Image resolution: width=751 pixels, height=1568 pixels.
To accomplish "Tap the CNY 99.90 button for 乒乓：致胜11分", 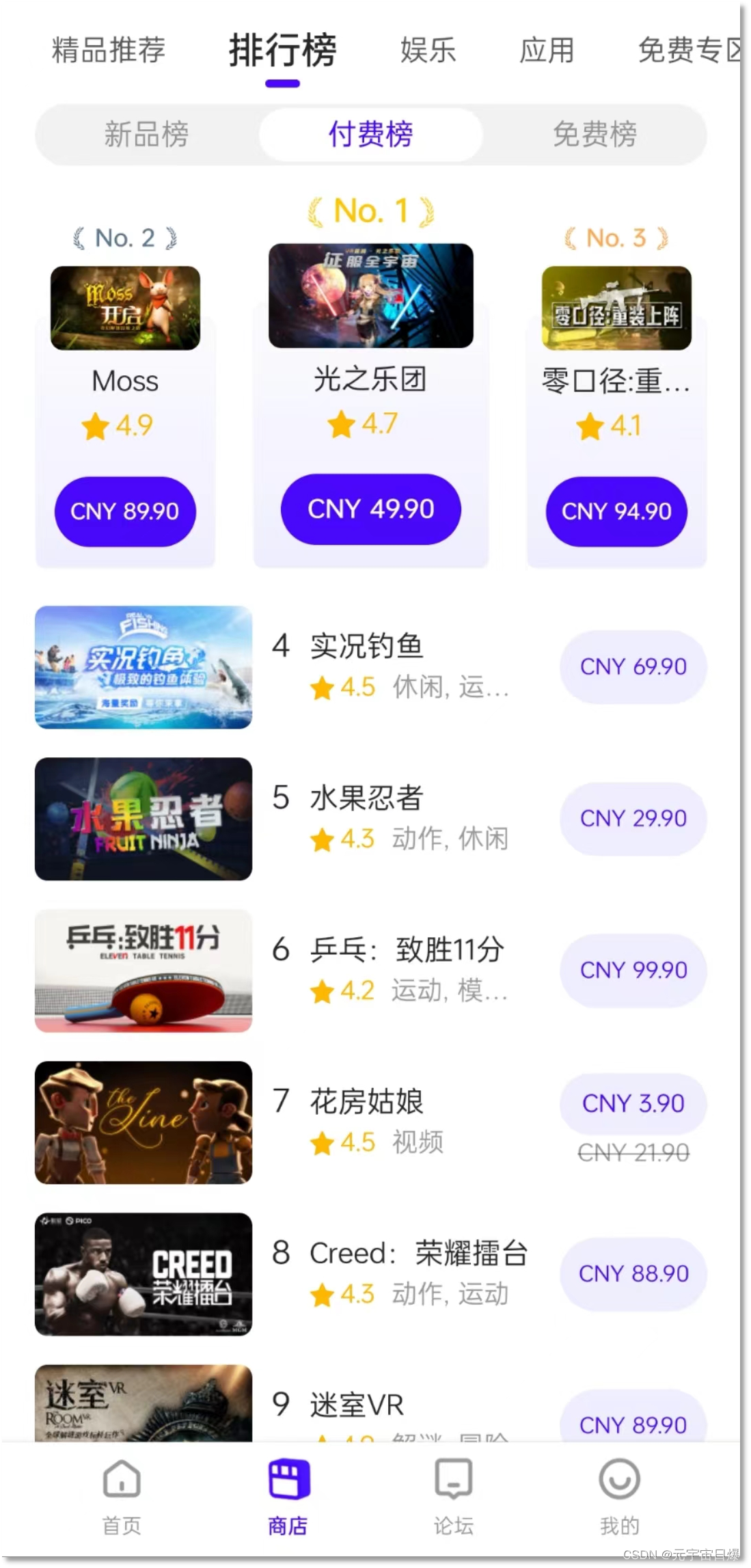I will tap(633, 970).
